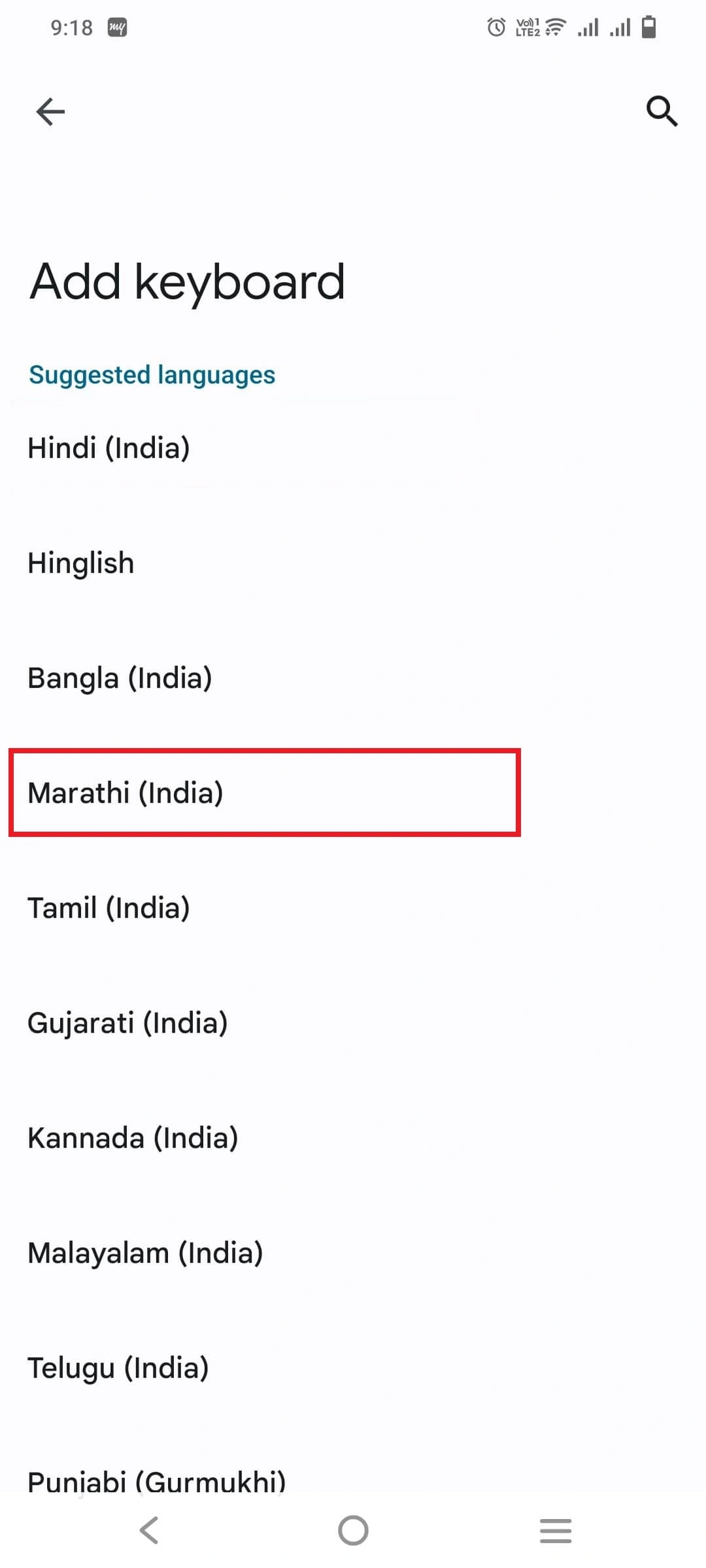Select Hindi (India) keyboard
The image size is (706, 1568).
click(x=109, y=448)
